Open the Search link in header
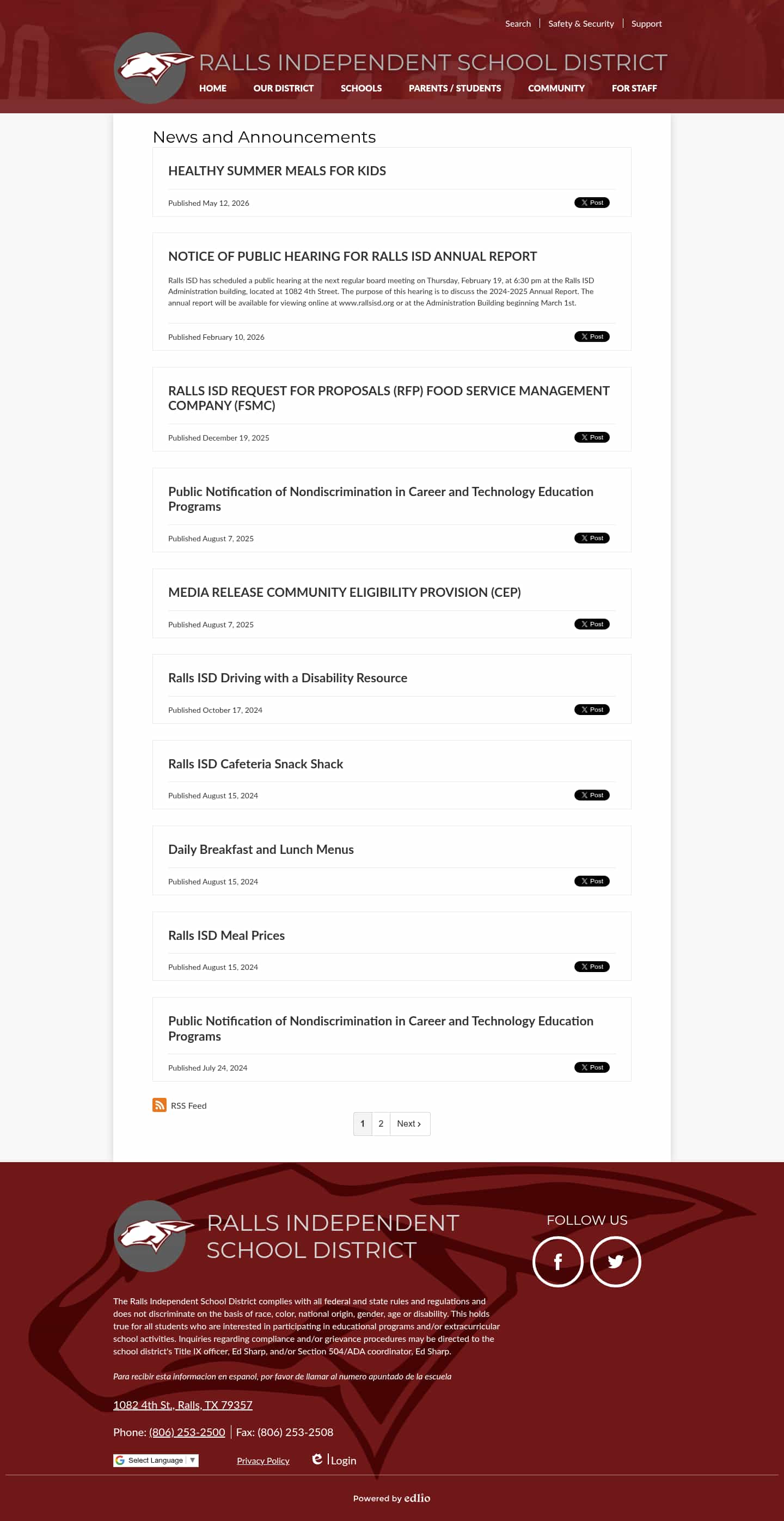This screenshot has width=784, height=1521. [518, 23]
